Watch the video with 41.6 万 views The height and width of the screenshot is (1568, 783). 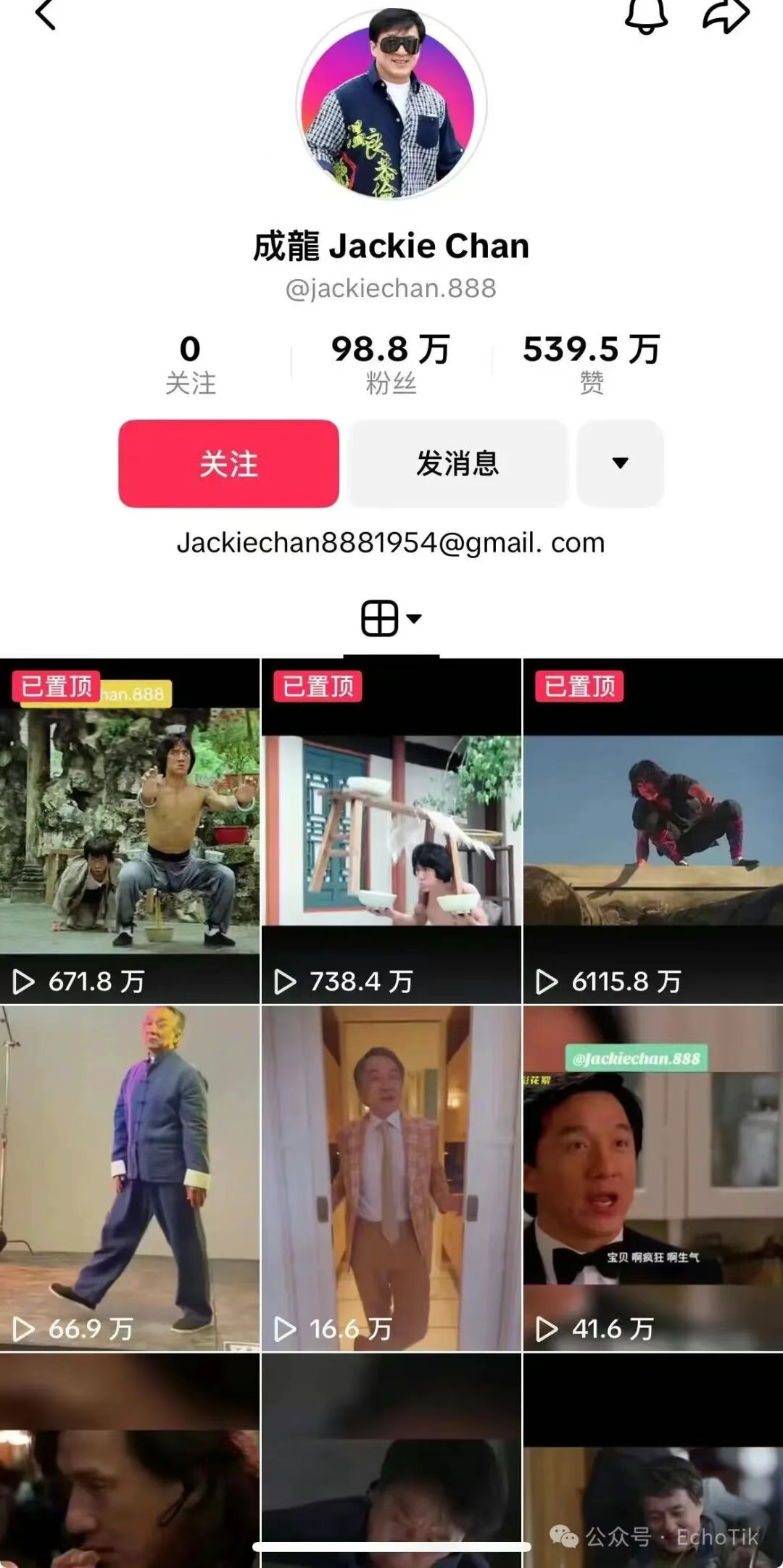[652, 1177]
